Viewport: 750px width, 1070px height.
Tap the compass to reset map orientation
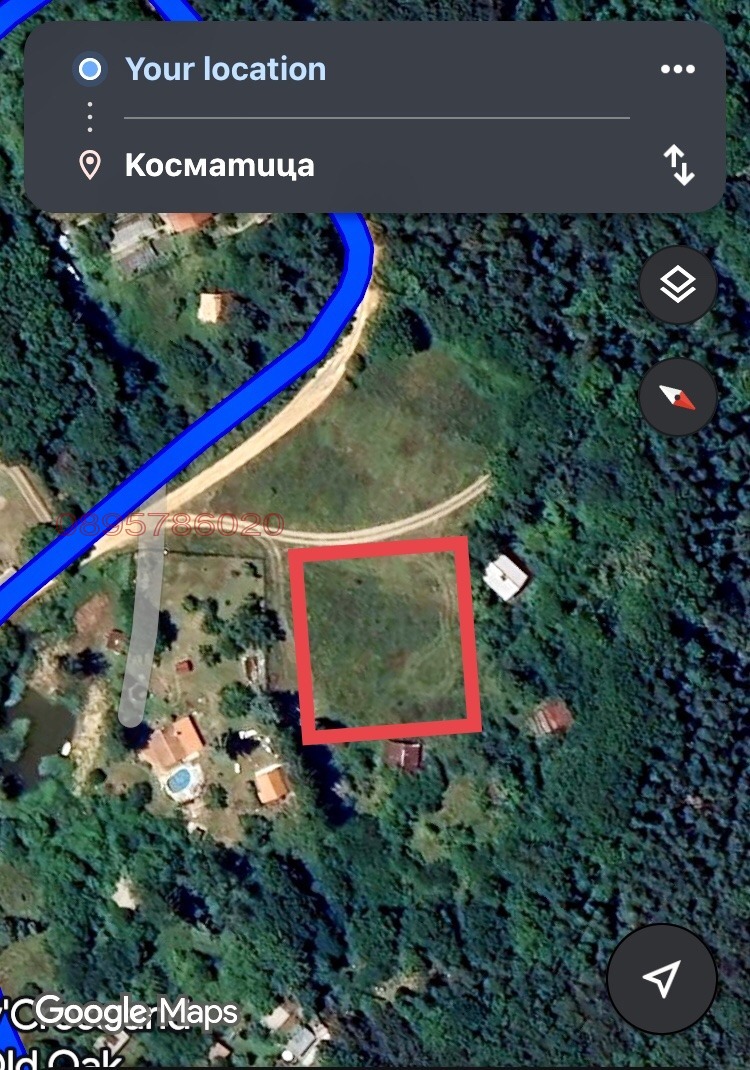[678, 397]
